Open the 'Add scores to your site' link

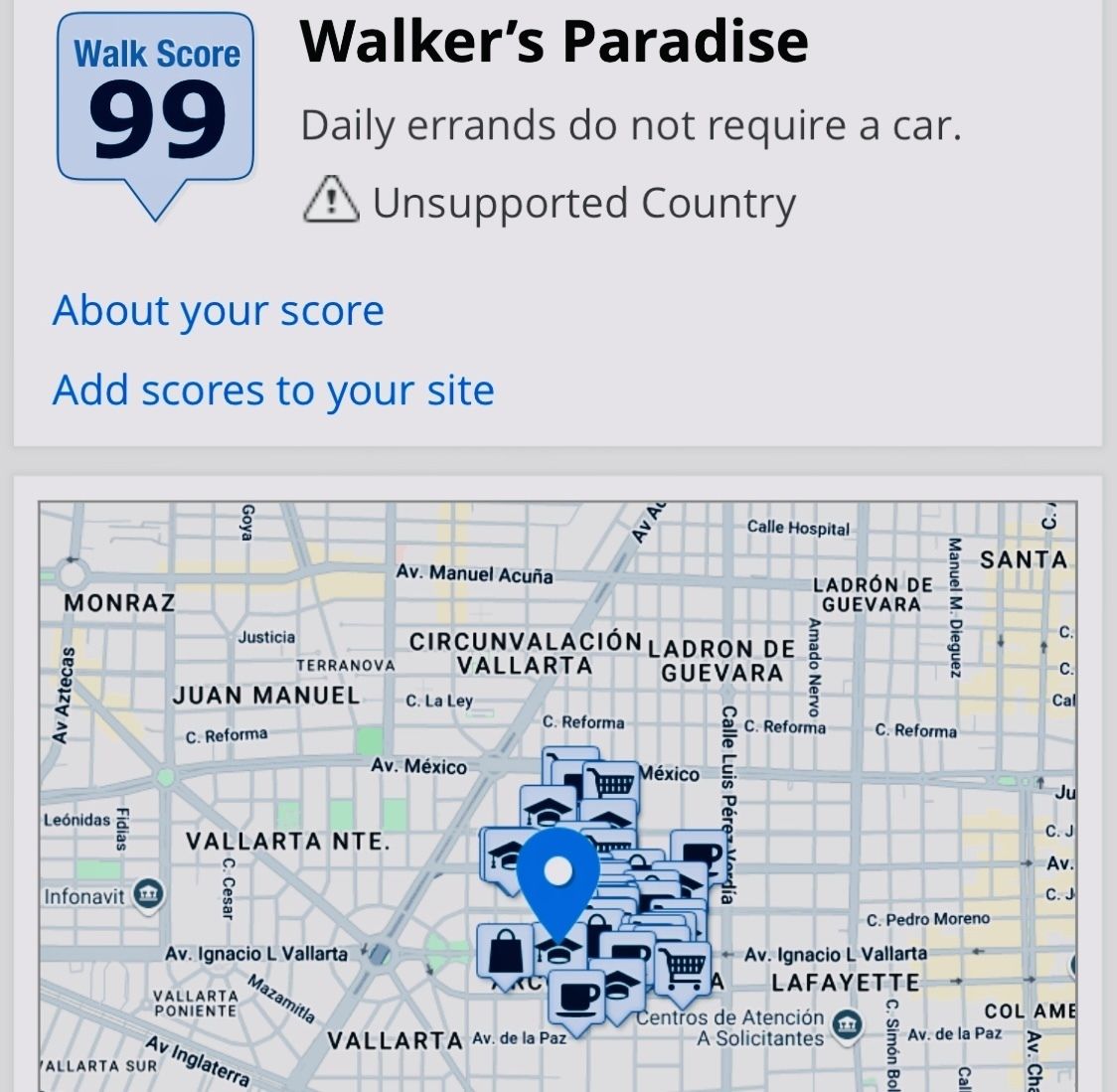[x=273, y=390]
